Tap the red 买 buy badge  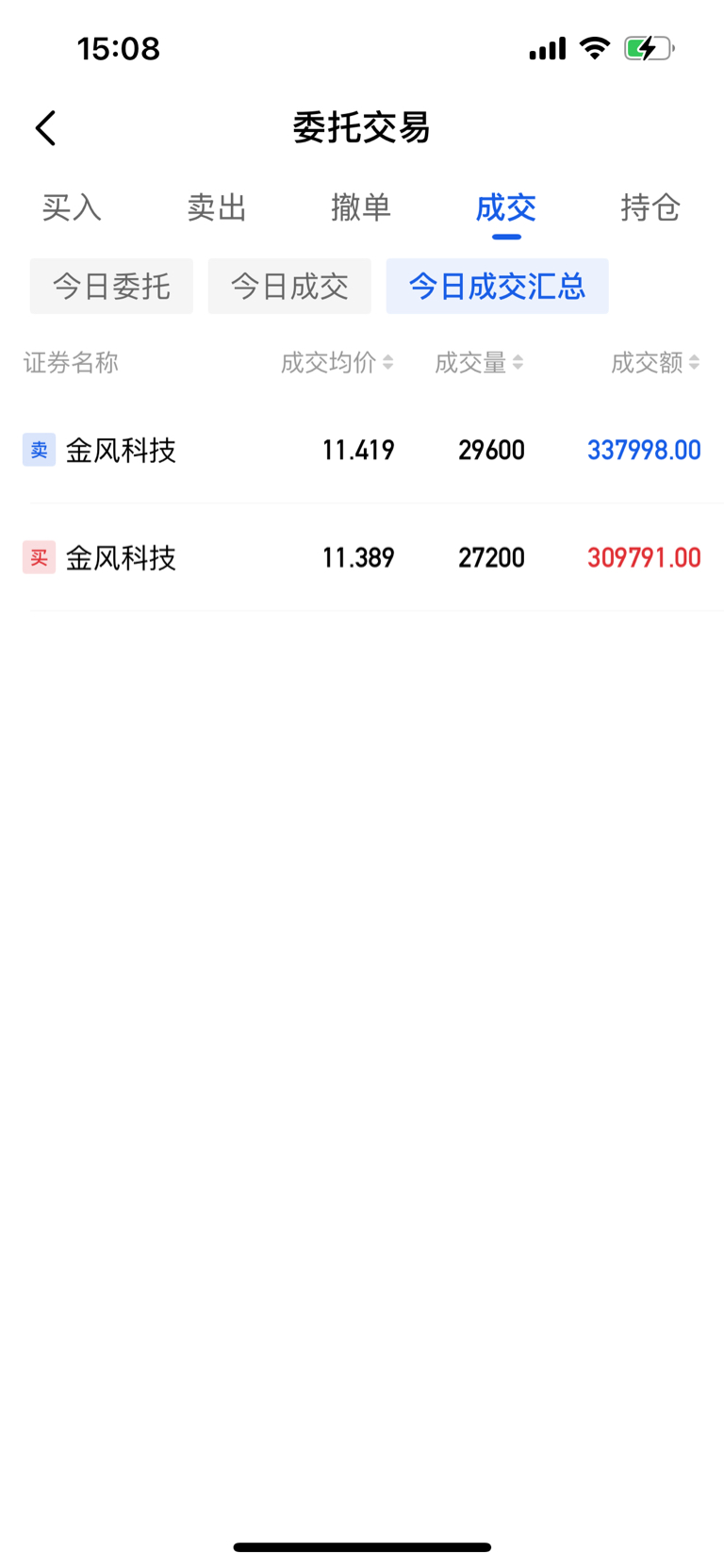pos(38,557)
